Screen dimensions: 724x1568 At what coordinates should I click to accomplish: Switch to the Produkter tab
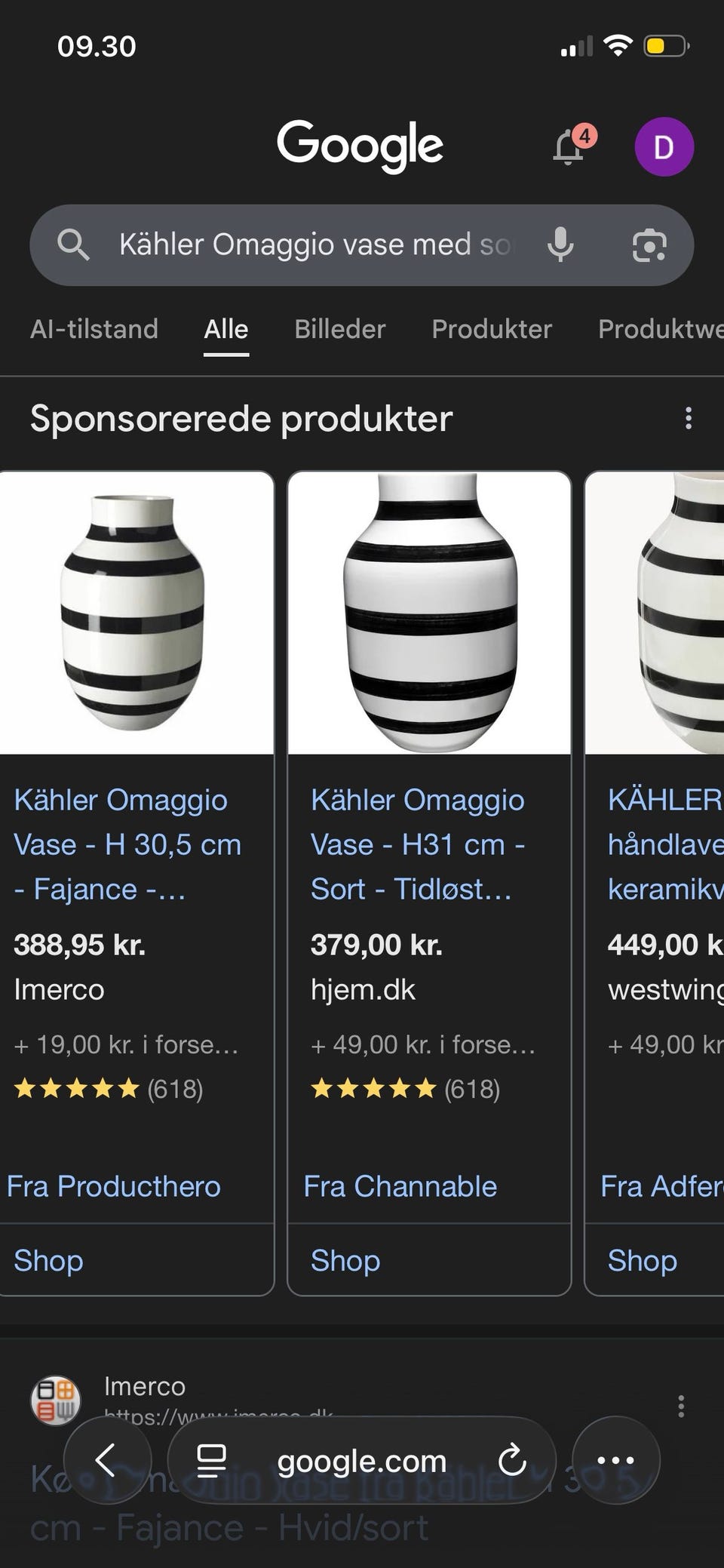tap(491, 329)
